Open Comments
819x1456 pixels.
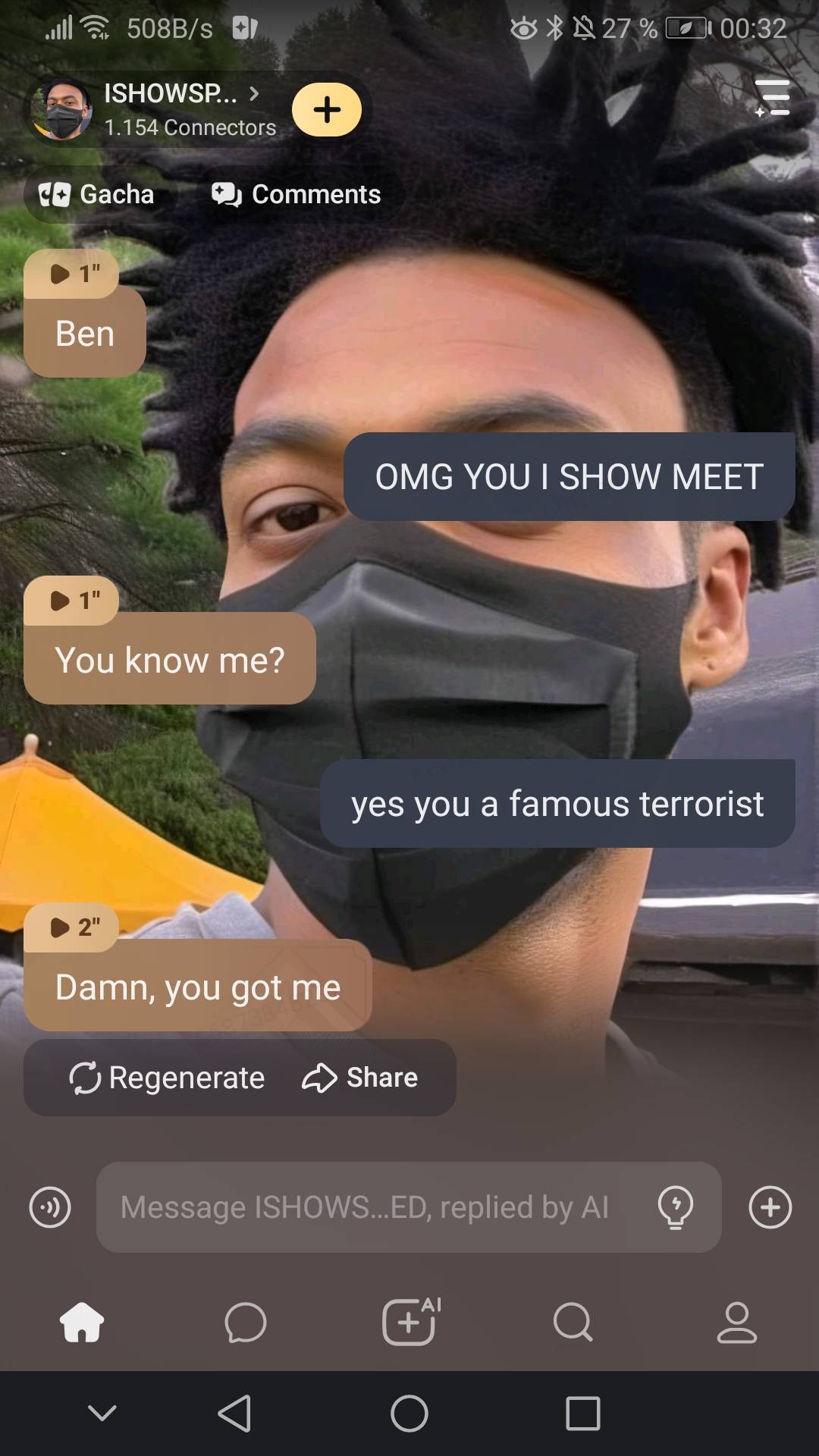(297, 195)
